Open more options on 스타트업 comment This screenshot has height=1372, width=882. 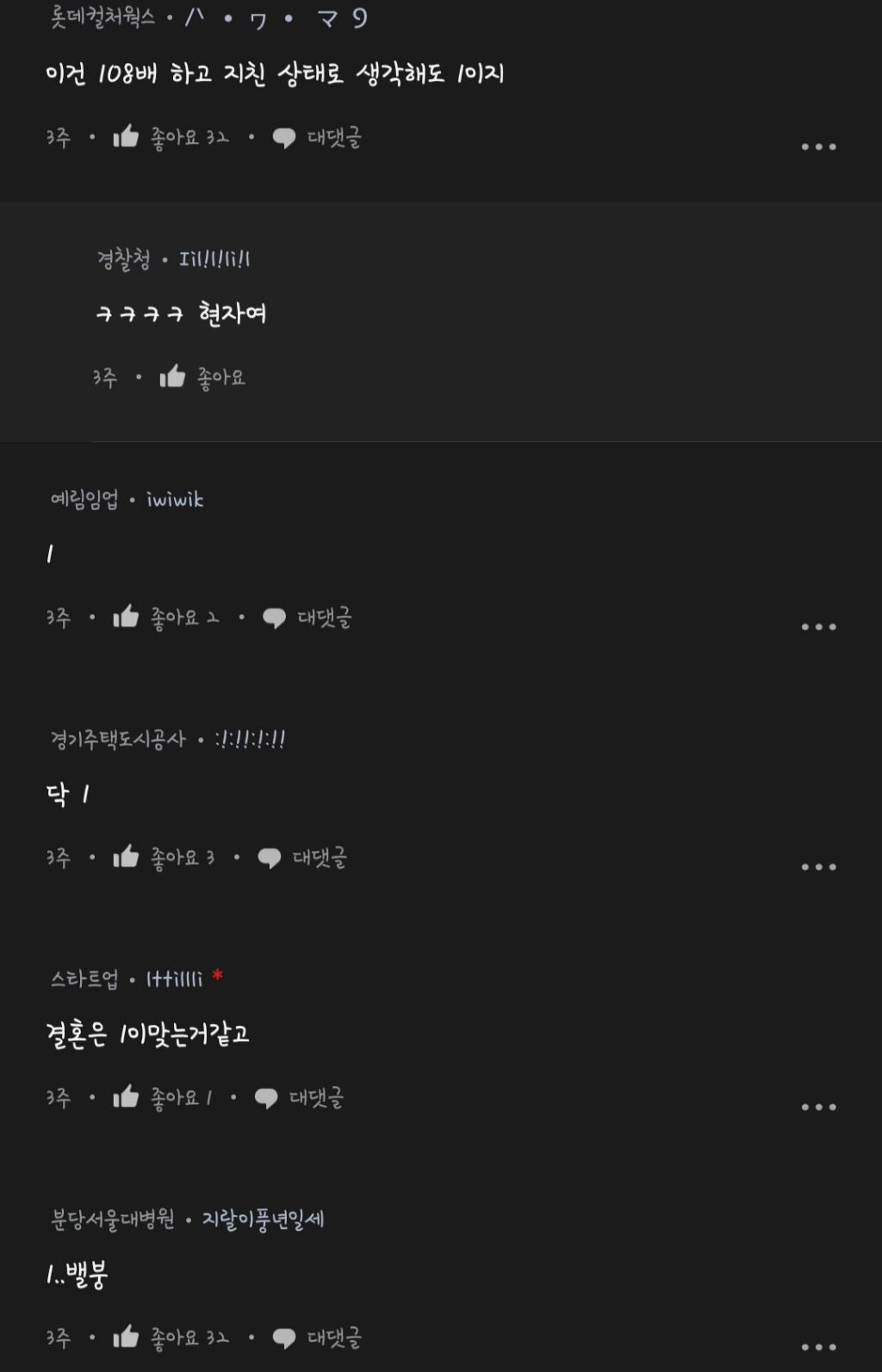(818, 1108)
